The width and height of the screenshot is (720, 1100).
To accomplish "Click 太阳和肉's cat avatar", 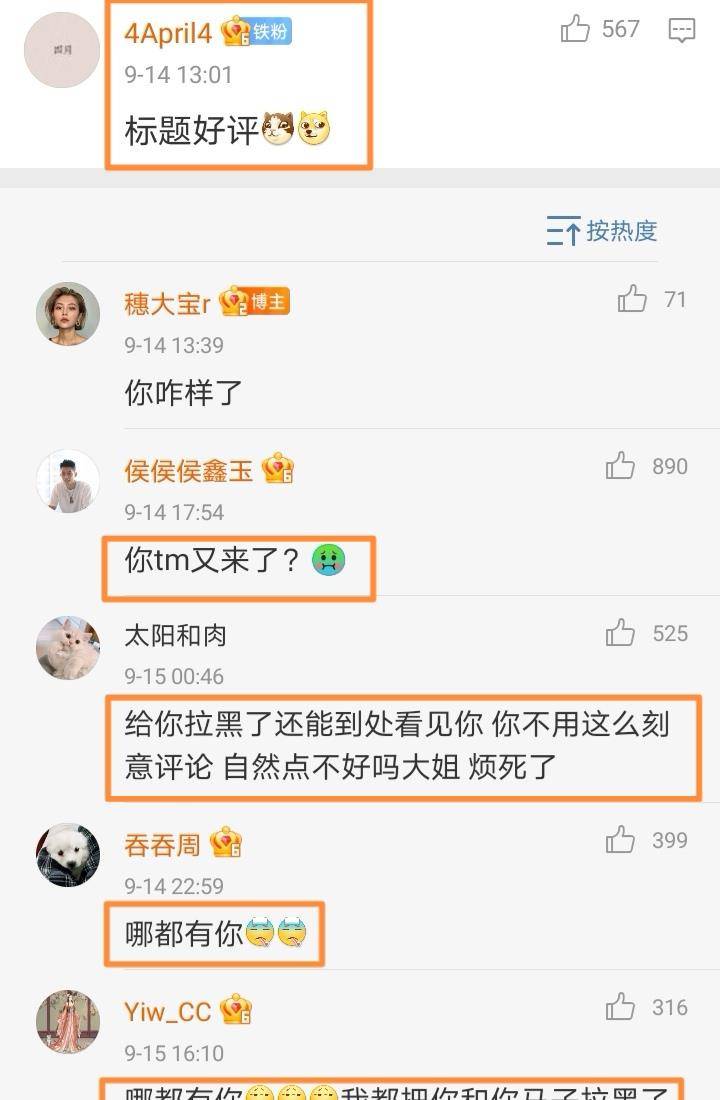I will [x=67, y=648].
